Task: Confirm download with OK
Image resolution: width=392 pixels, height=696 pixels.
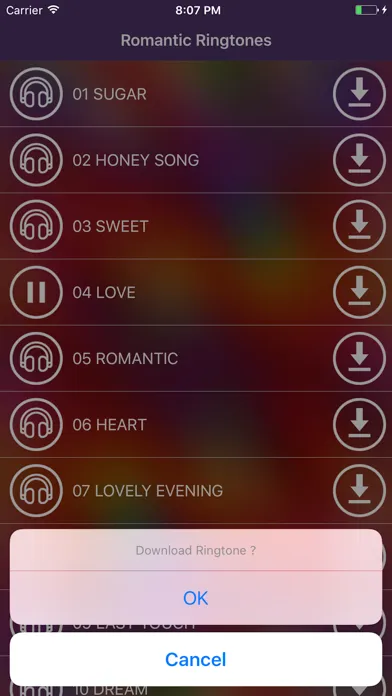Action: point(196,598)
